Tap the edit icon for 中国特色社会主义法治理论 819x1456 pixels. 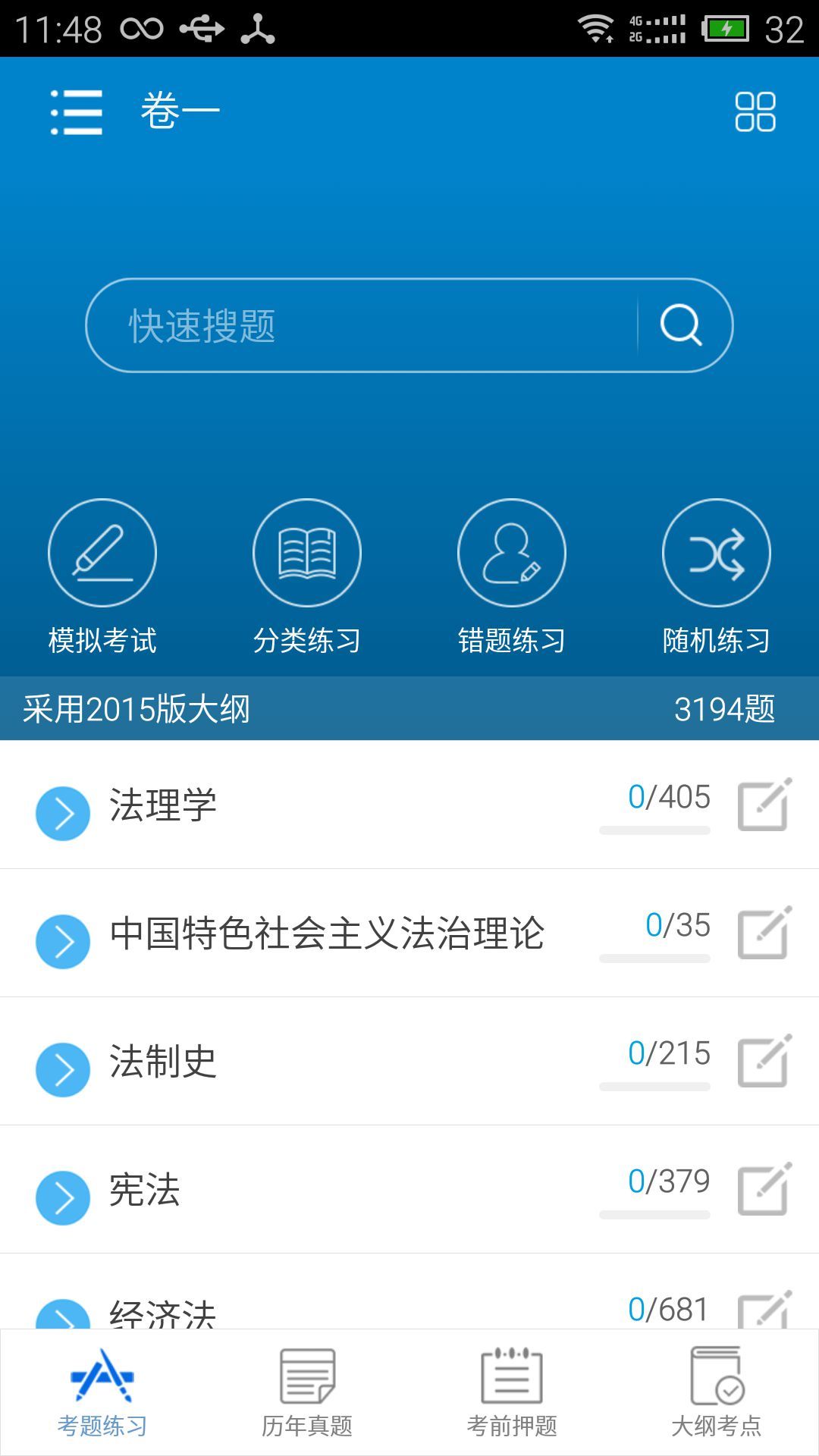pos(764,933)
